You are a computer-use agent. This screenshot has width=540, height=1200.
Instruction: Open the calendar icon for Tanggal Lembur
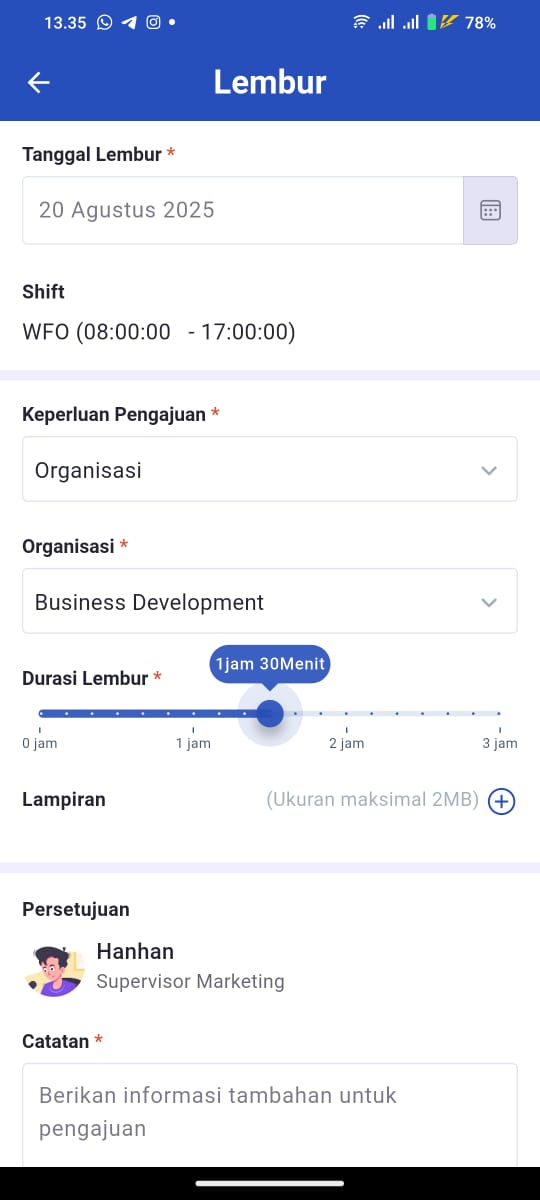(490, 210)
